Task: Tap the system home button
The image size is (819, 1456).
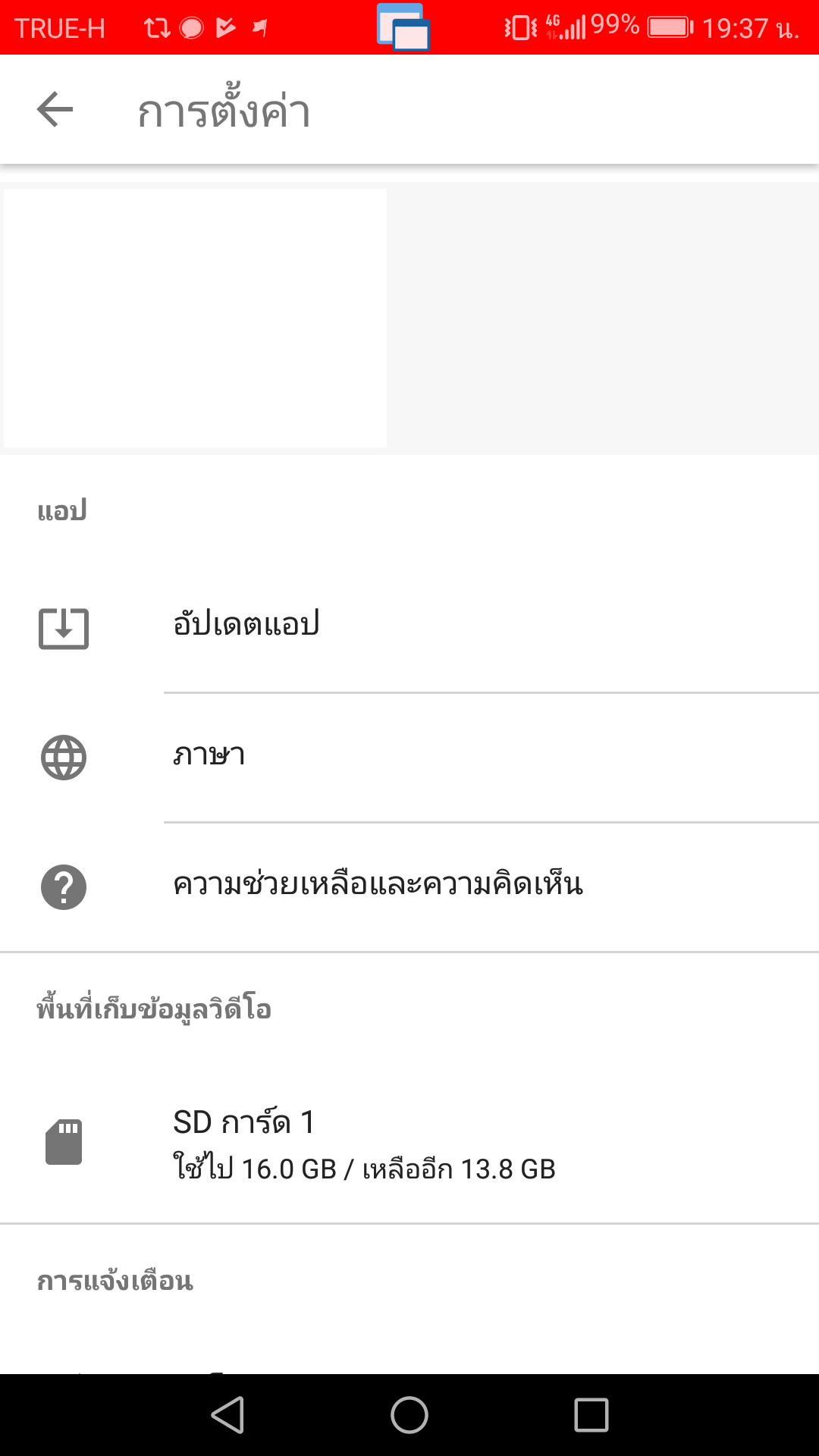Action: (x=409, y=1415)
